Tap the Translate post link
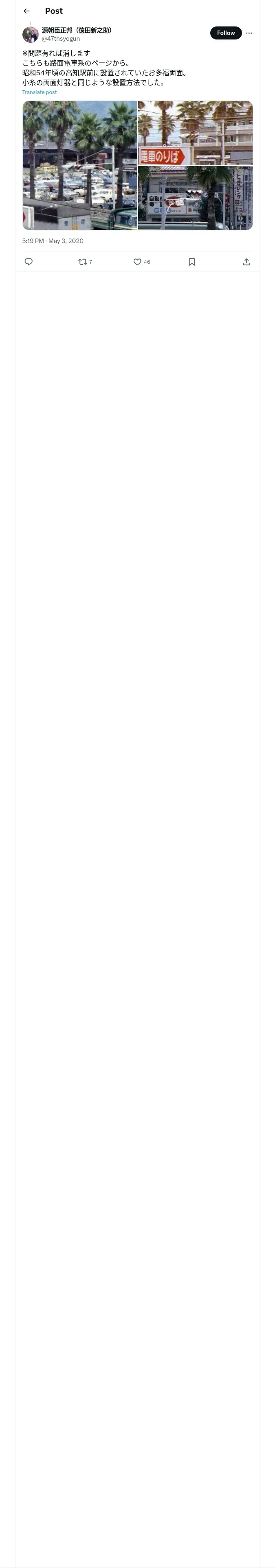 click(40, 92)
